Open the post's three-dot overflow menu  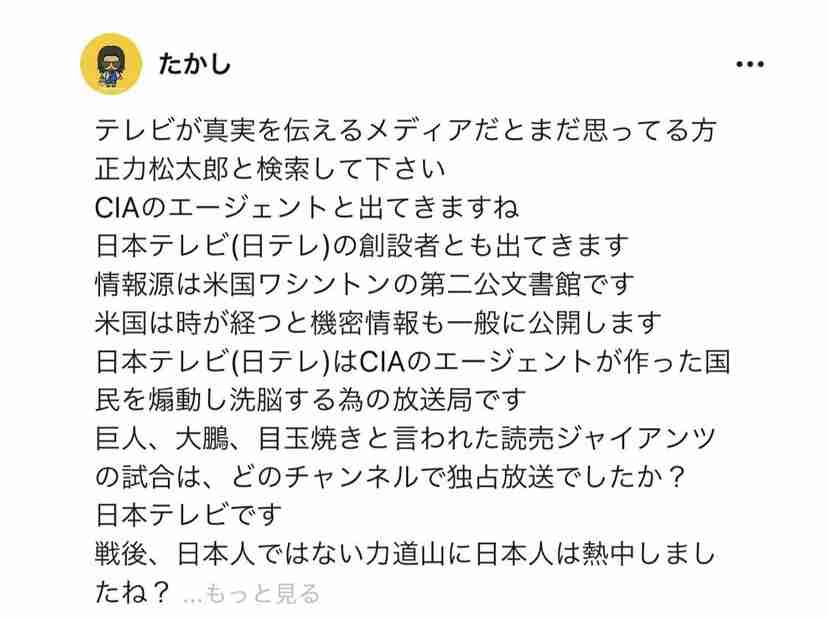tap(749, 65)
